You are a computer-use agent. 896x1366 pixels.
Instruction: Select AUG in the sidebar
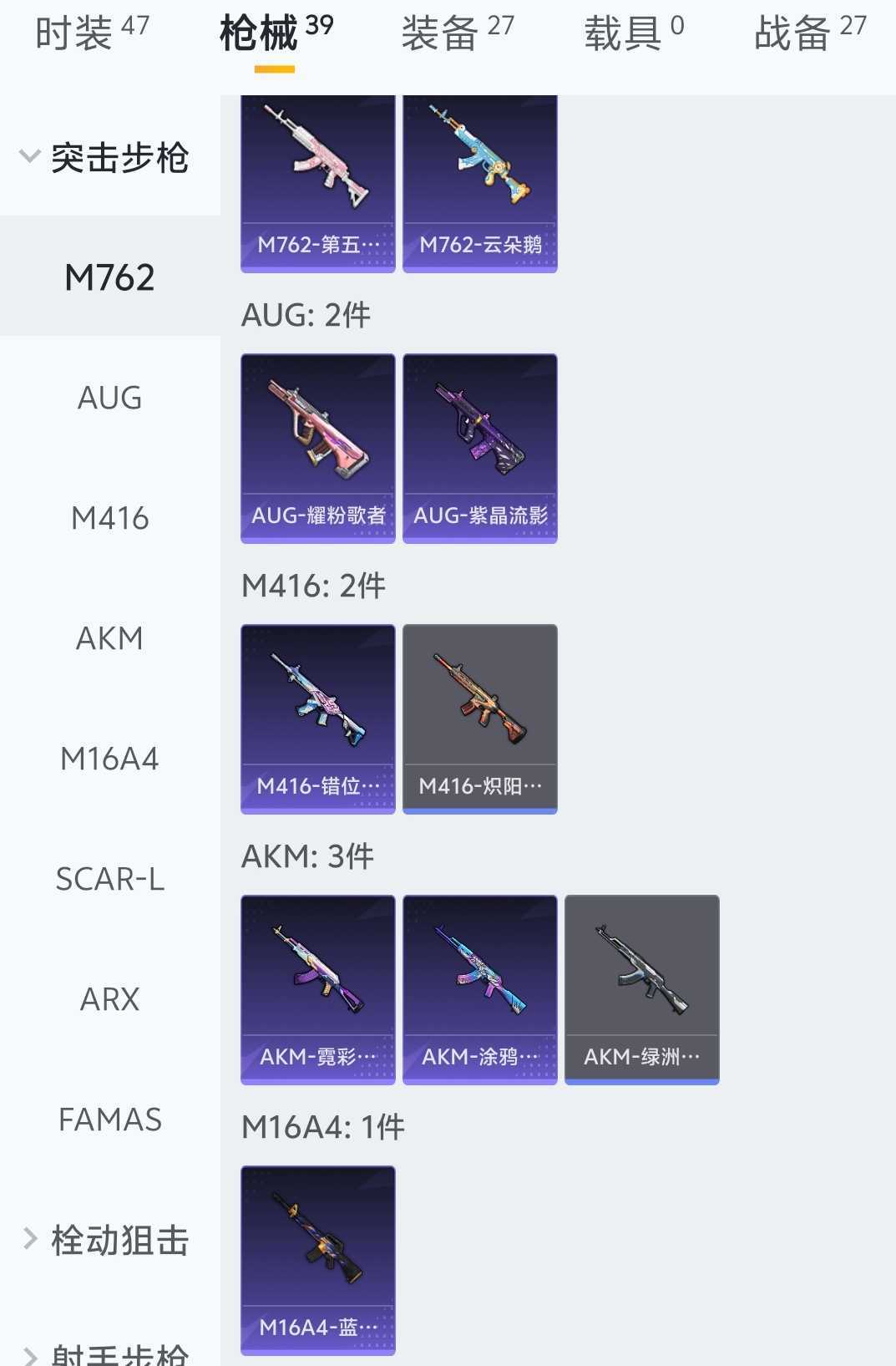(109, 398)
